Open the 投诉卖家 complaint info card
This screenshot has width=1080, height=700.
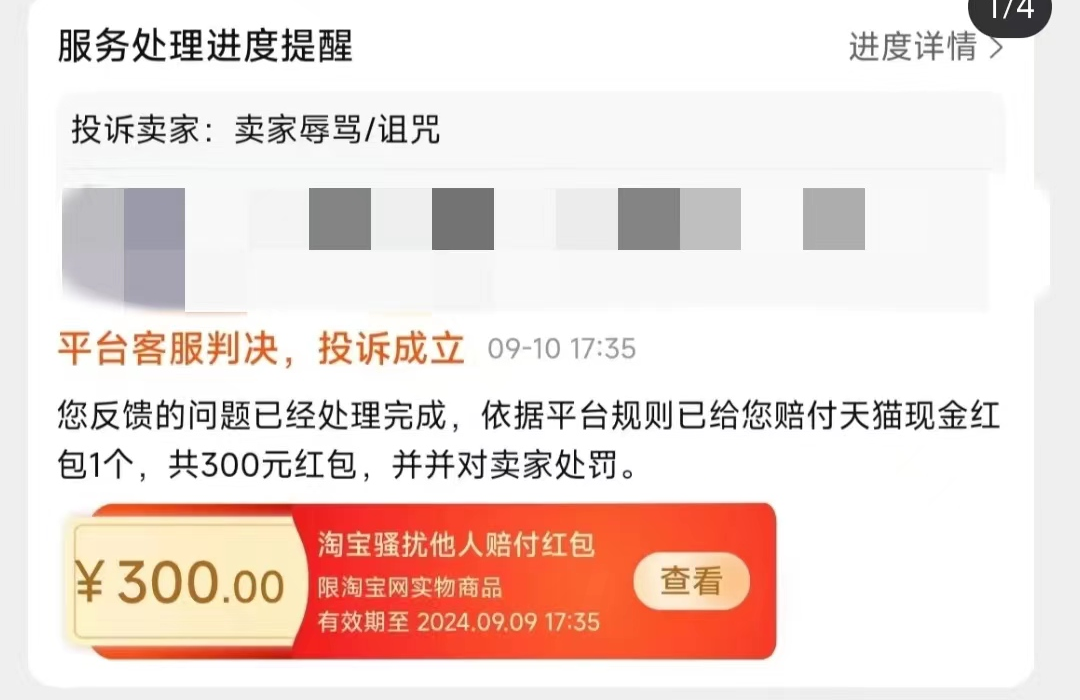coord(530,131)
